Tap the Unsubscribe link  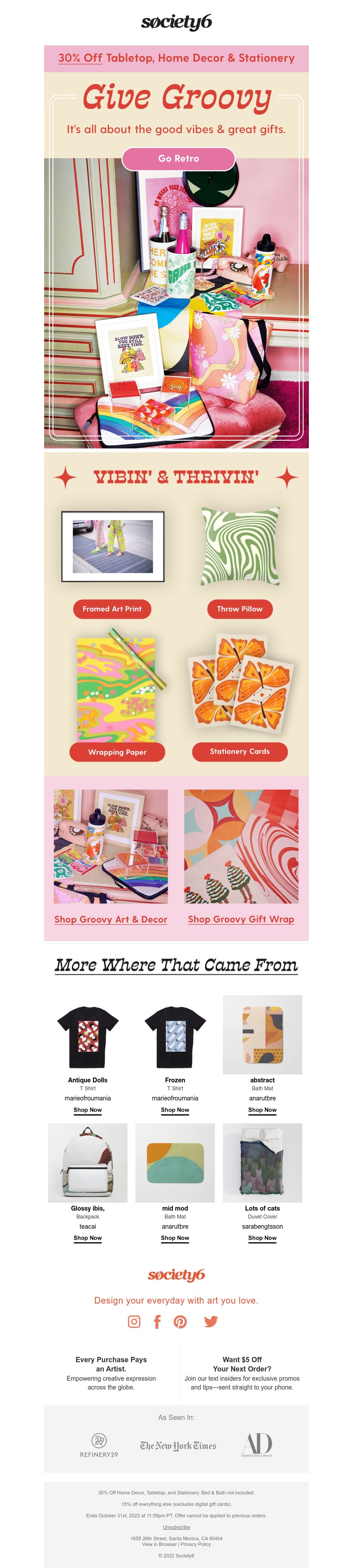tap(176, 1527)
